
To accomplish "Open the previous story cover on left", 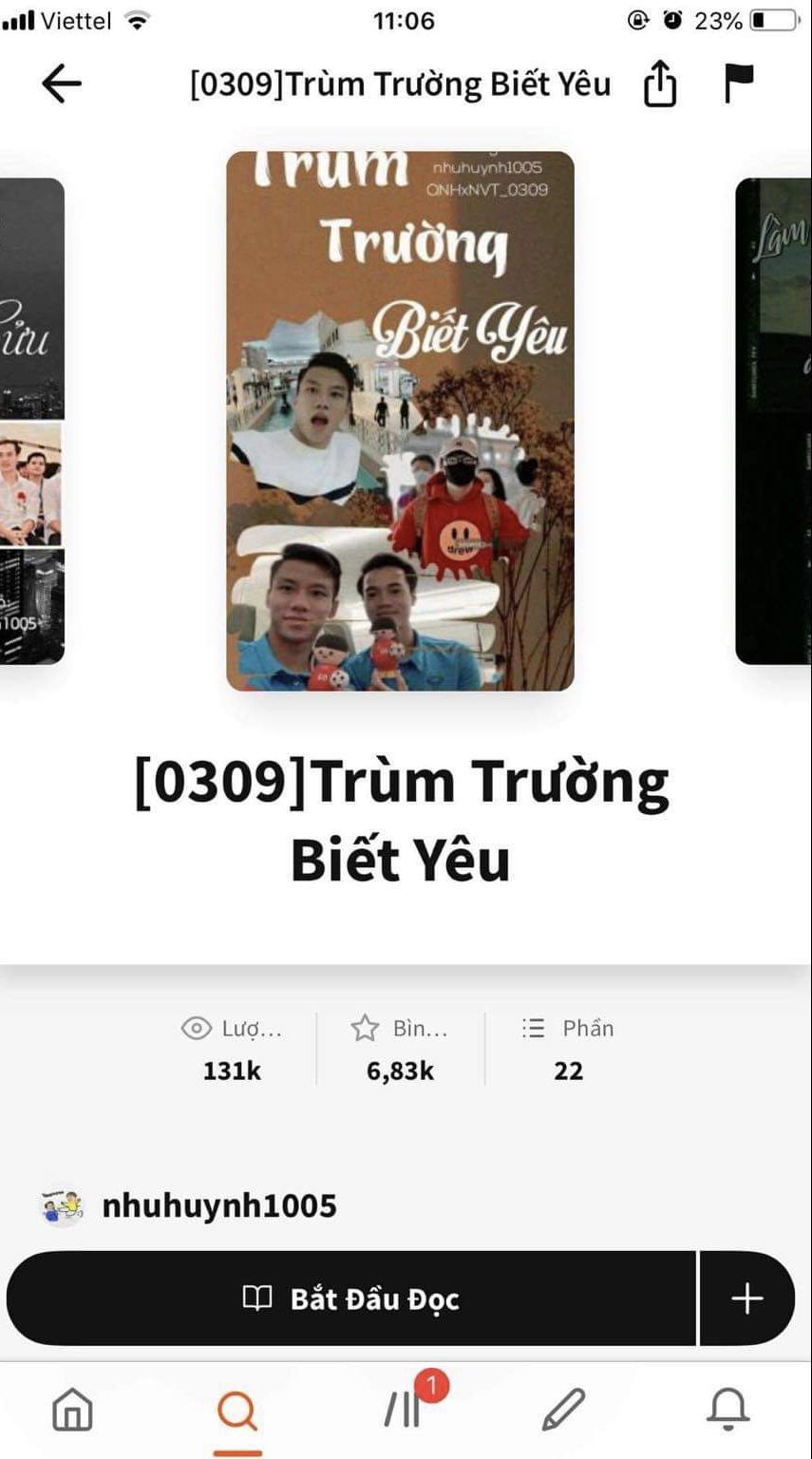I will (x=31, y=421).
